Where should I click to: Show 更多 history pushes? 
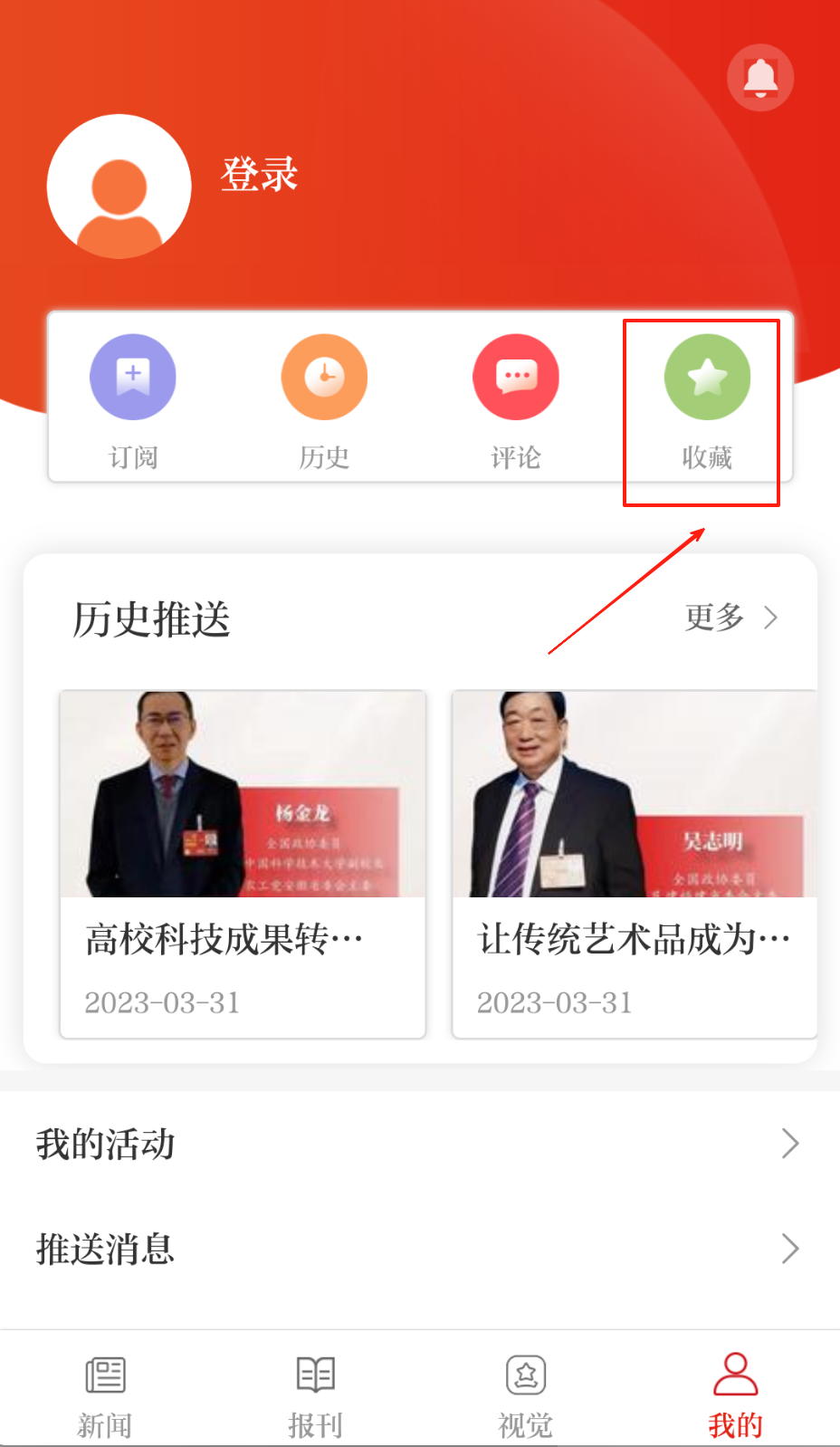(730, 618)
